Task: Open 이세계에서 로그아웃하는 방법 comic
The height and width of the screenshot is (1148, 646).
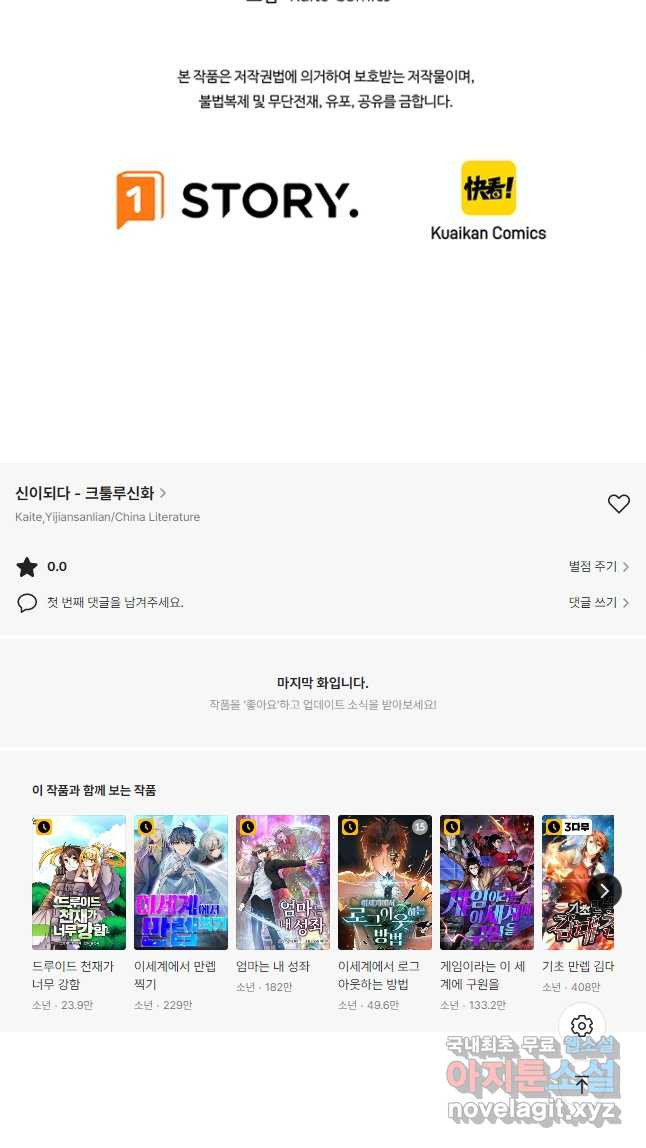Action: pyautogui.click(x=385, y=883)
